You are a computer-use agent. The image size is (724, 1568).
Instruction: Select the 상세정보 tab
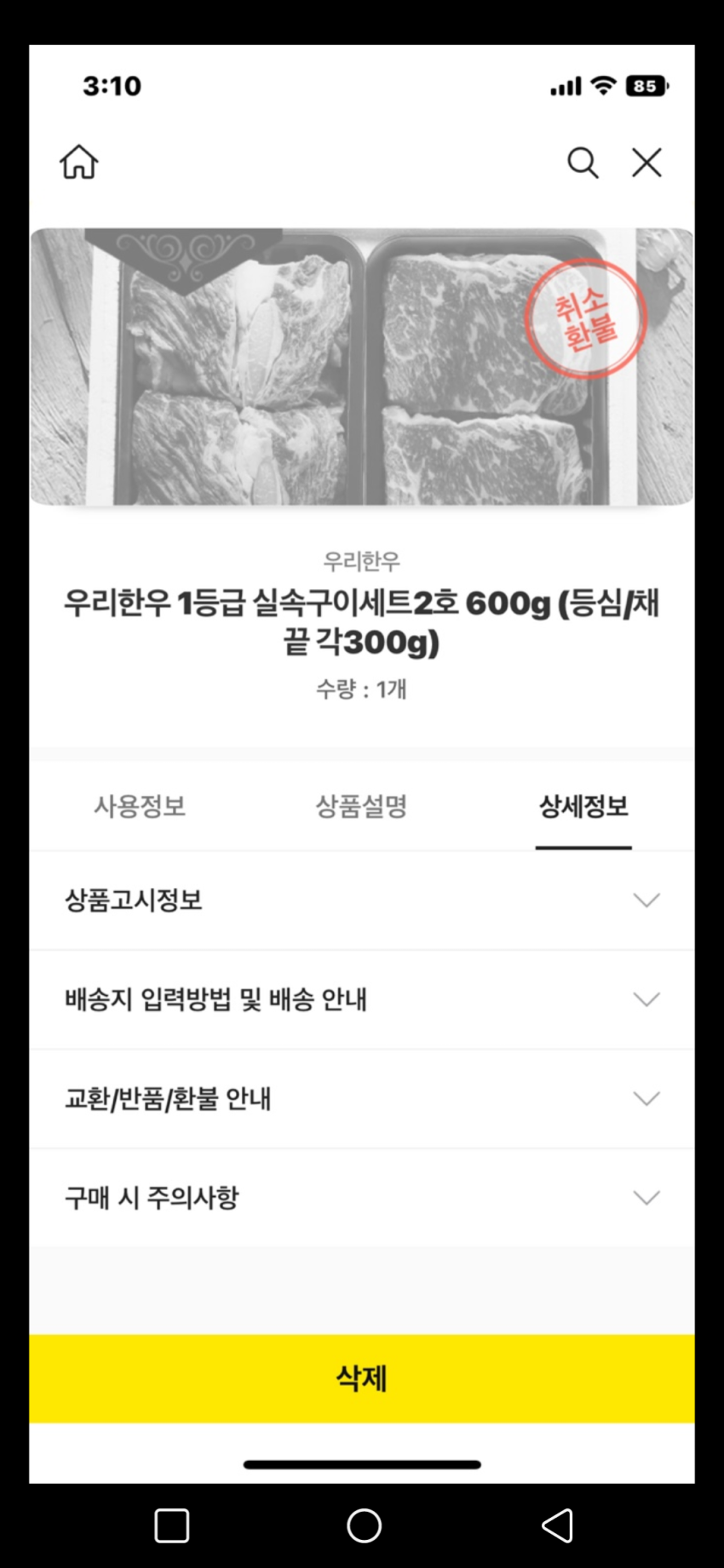[583, 806]
